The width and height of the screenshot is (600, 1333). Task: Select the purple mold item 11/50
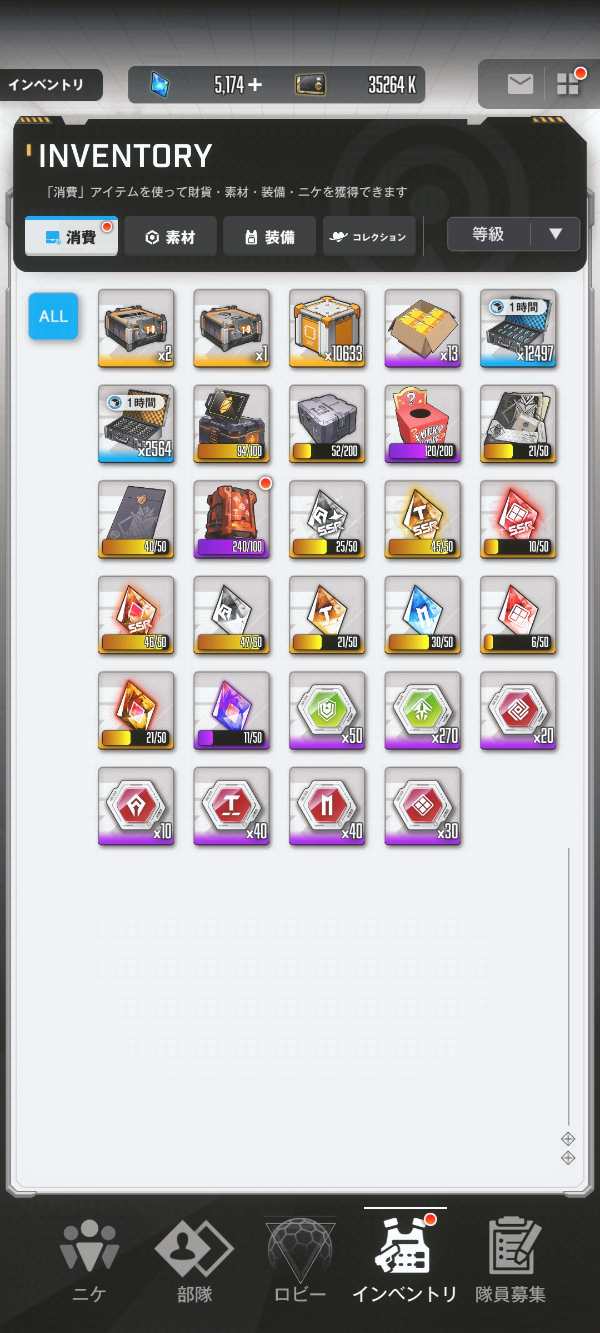click(231, 710)
